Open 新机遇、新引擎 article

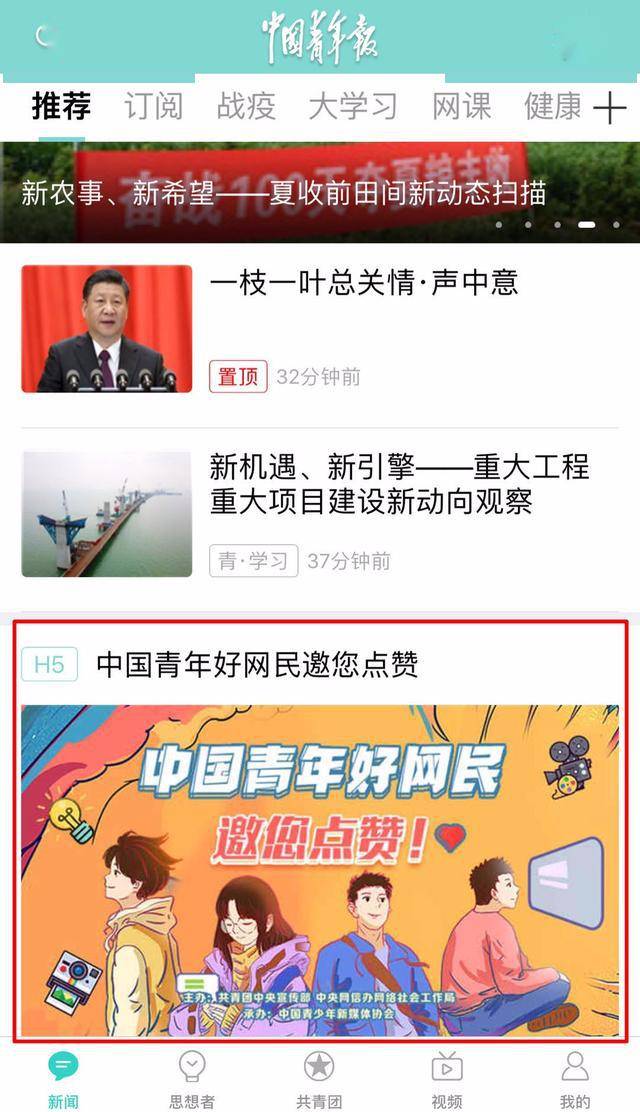tap(320, 513)
